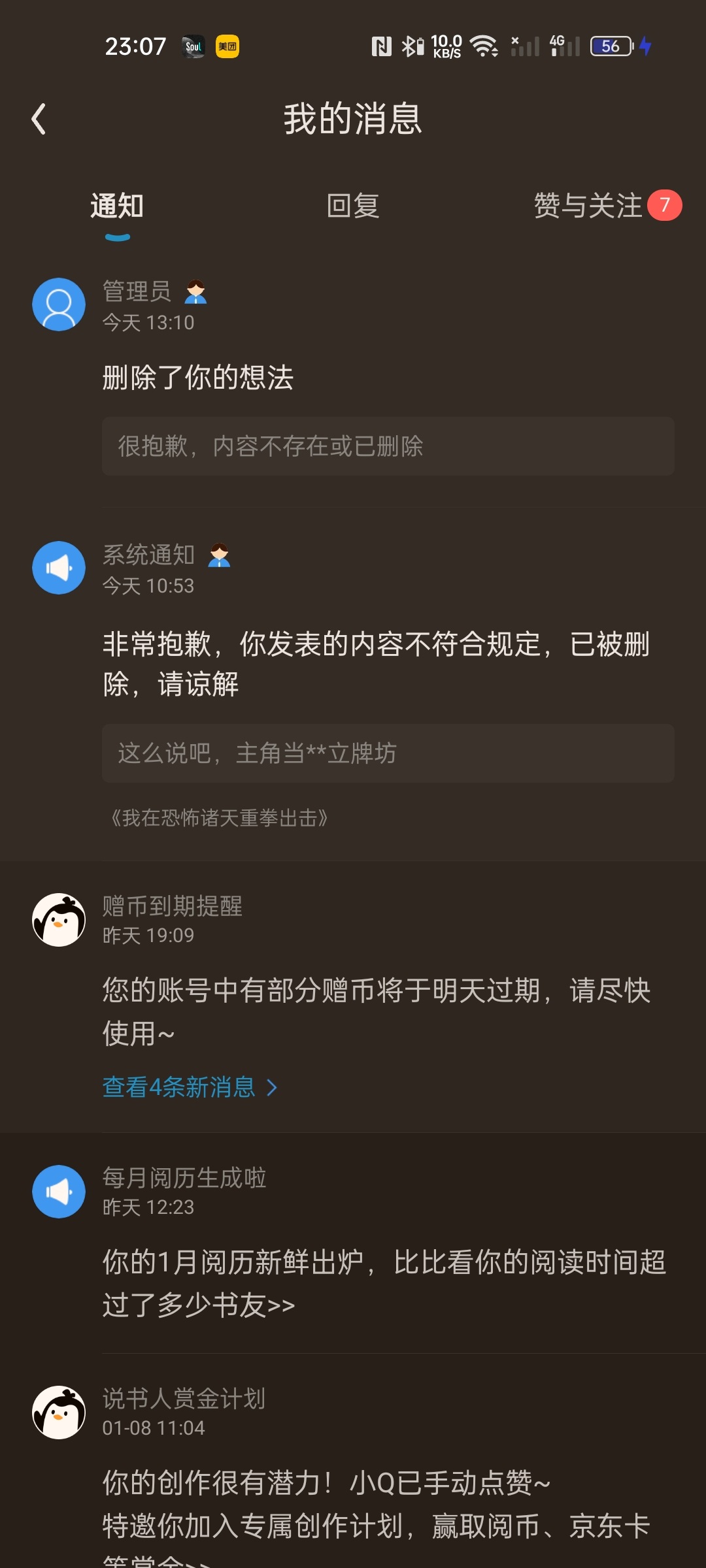The width and height of the screenshot is (706, 1568).
Task: Tap the 管理员 avatar
Action: pyautogui.click(x=59, y=304)
